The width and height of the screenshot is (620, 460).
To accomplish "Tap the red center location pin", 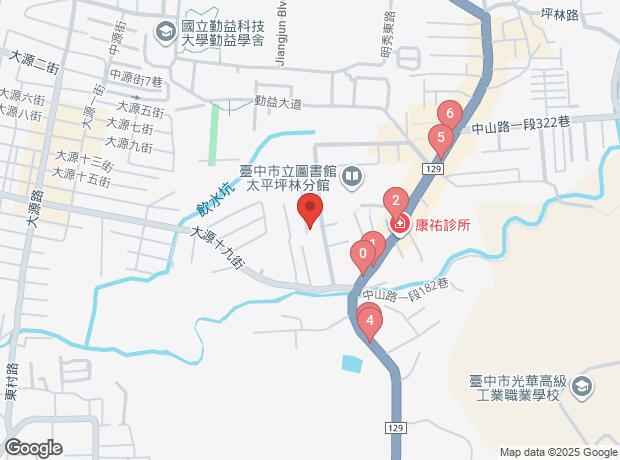I will pyautogui.click(x=311, y=211).
